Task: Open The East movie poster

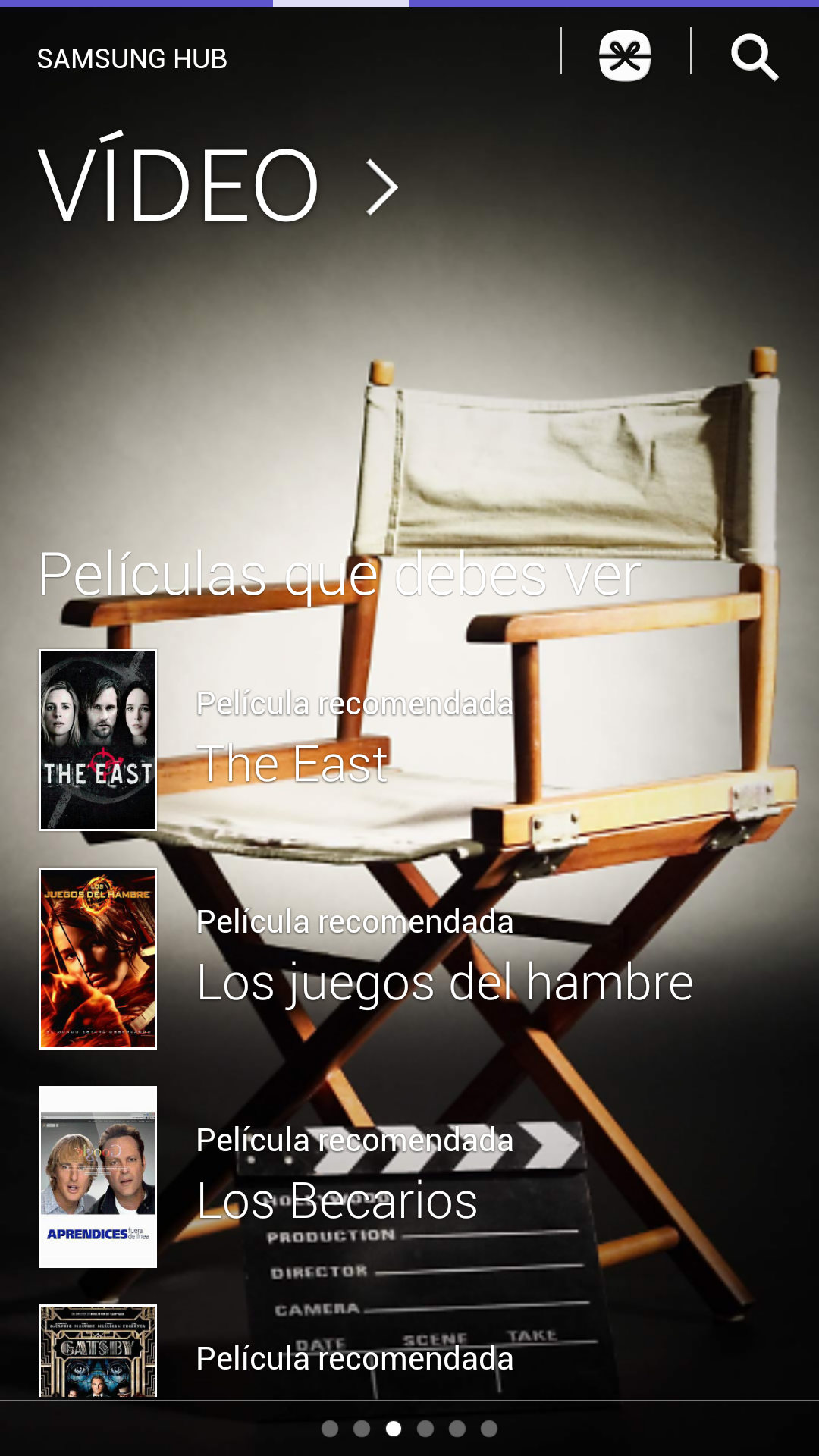Action: (x=98, y=739)
